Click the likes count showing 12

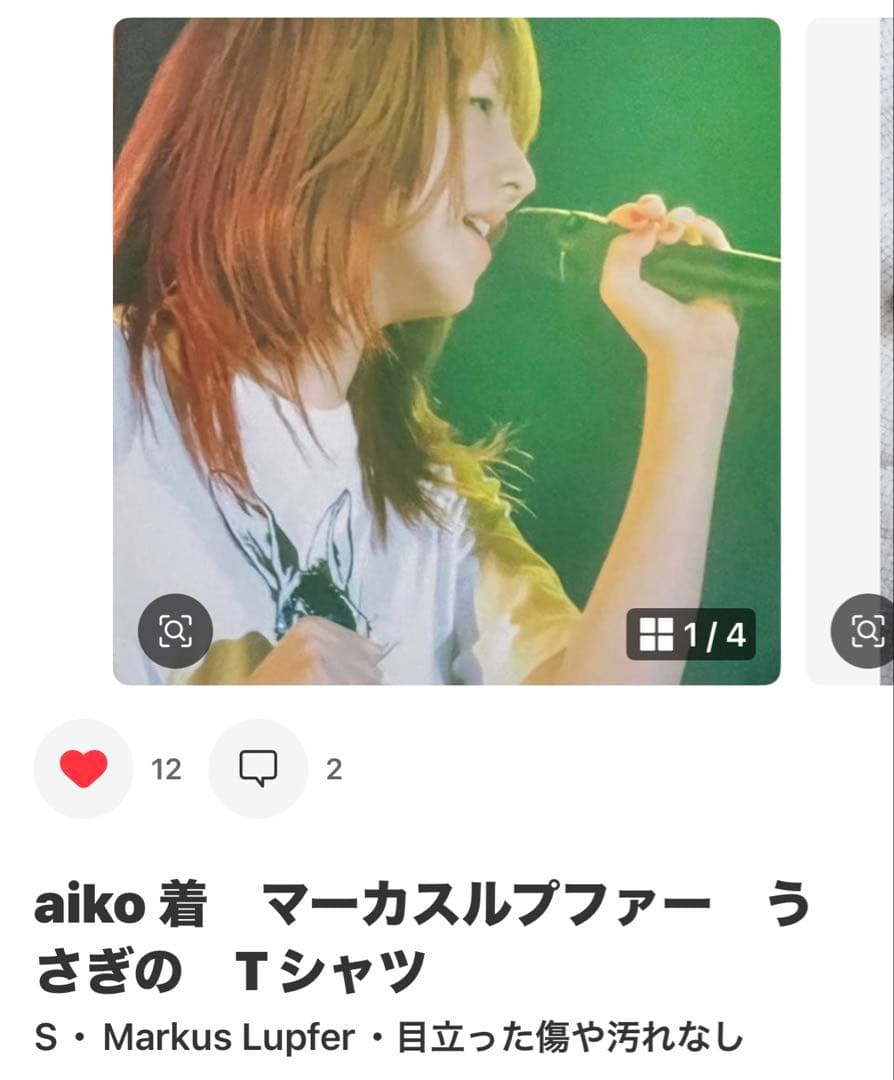point(168,770)
